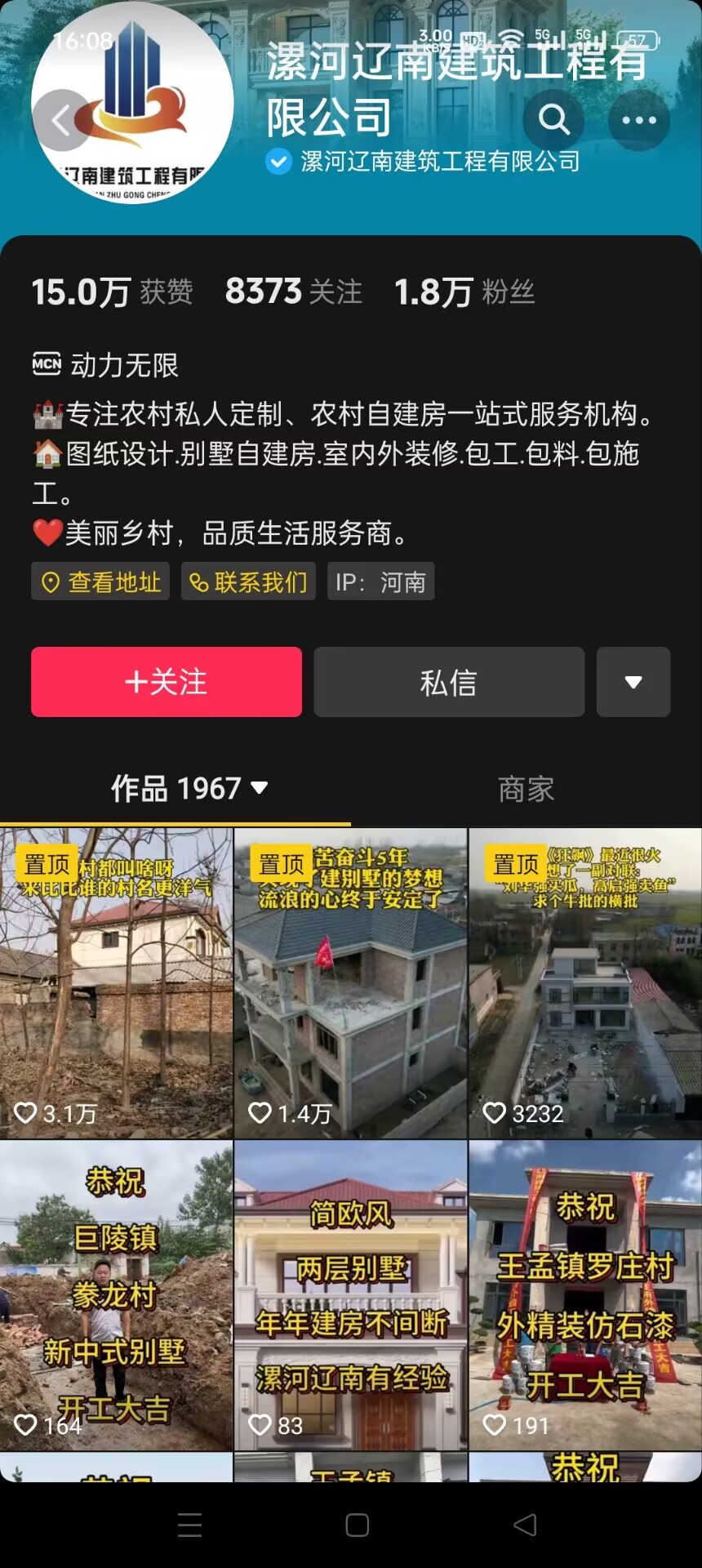Open the three-dot overflow menu

pos(638,121)
